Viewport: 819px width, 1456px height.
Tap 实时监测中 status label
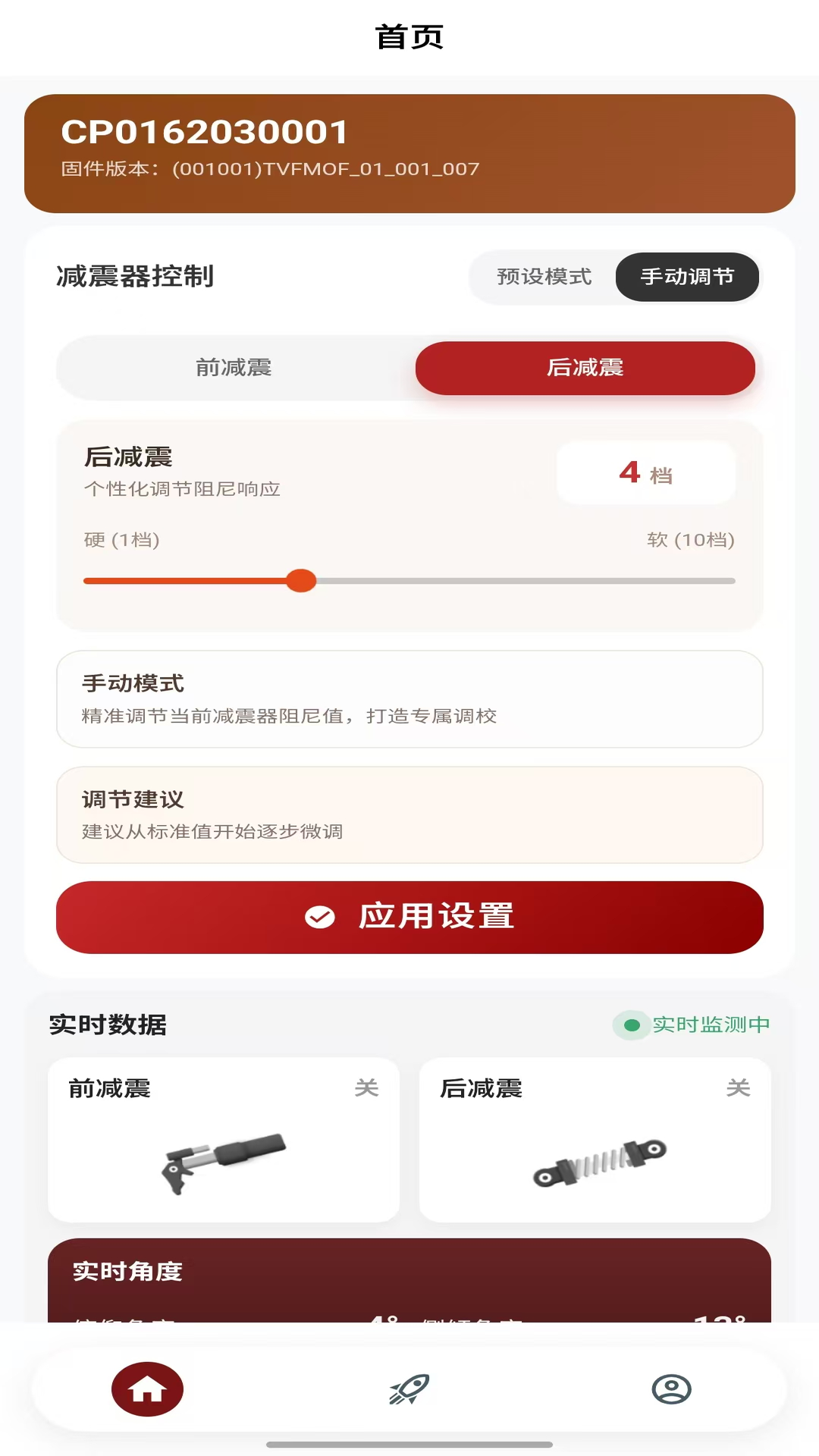pyautogui.click(x=711, y=1025)
